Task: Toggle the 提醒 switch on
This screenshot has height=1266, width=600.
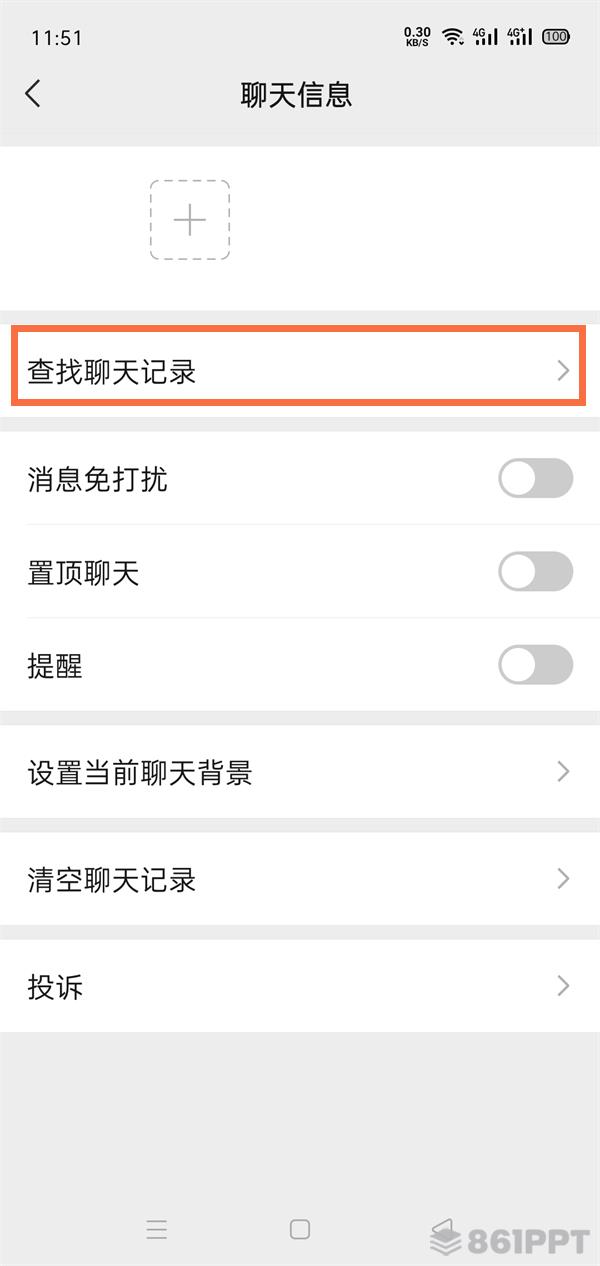Action: [x=536, y=665]
